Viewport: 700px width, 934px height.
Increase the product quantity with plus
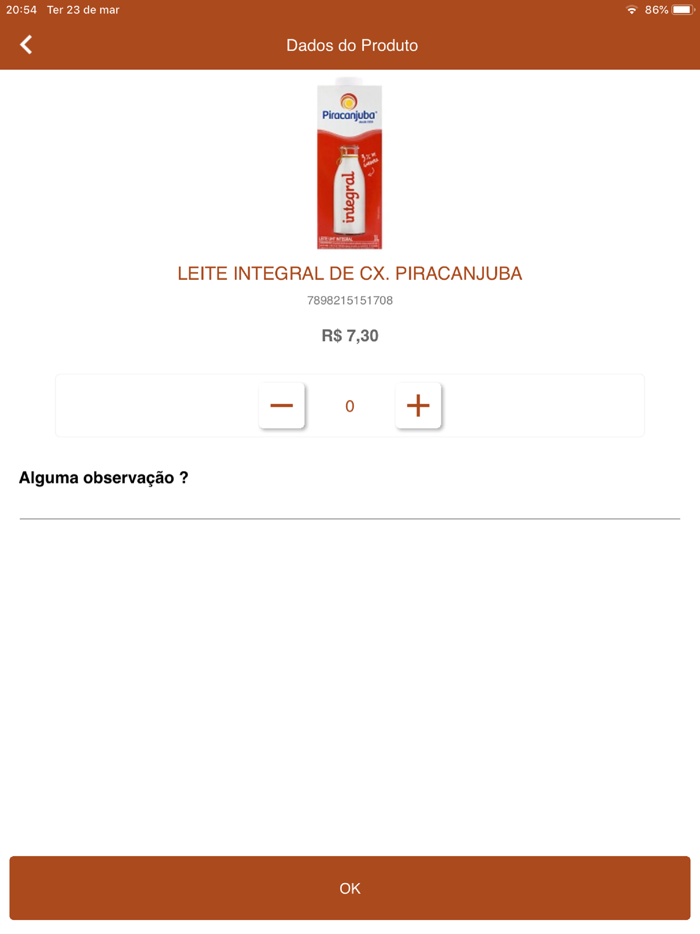(418, 406)
